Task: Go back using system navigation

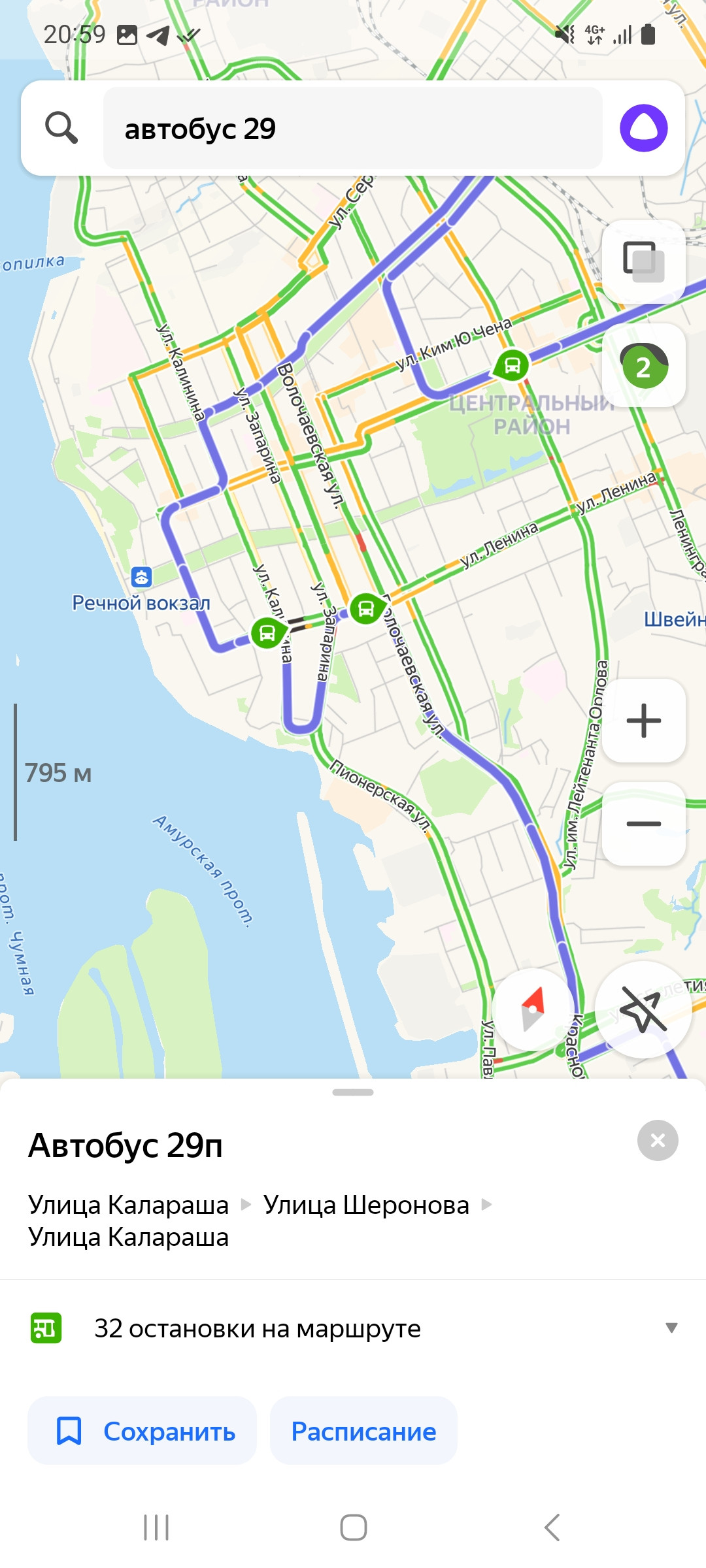Action: point(552,1527)
